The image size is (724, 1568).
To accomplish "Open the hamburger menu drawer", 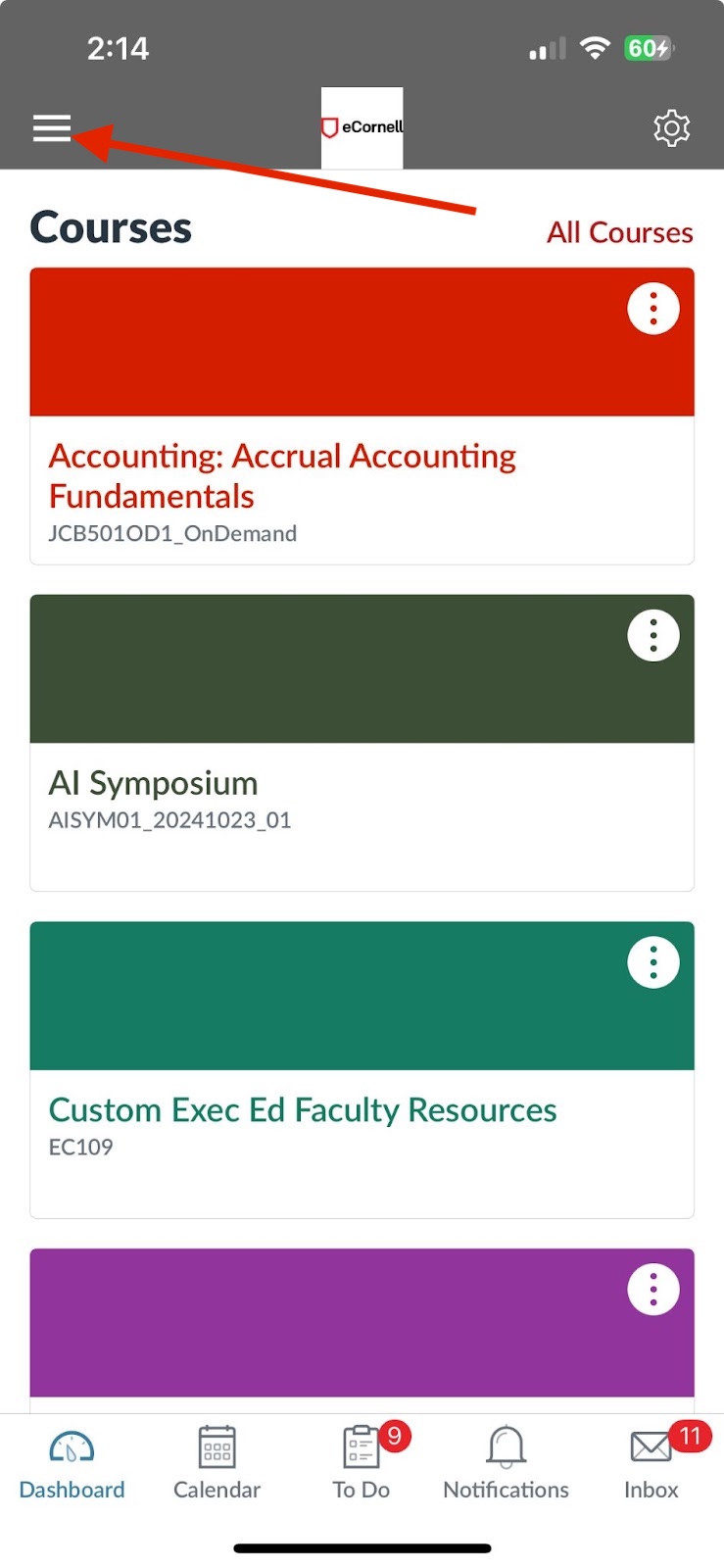I will point(52,128).
